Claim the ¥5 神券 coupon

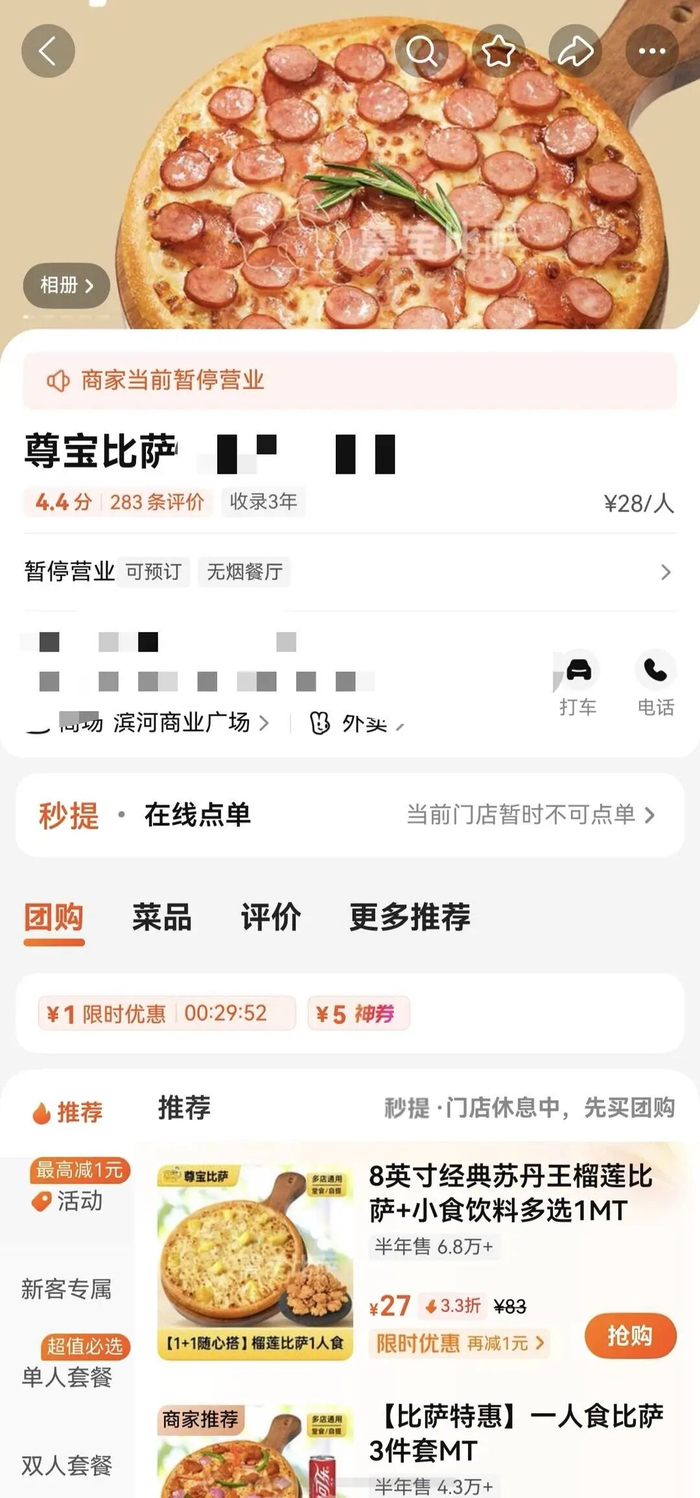point(359,1014)
